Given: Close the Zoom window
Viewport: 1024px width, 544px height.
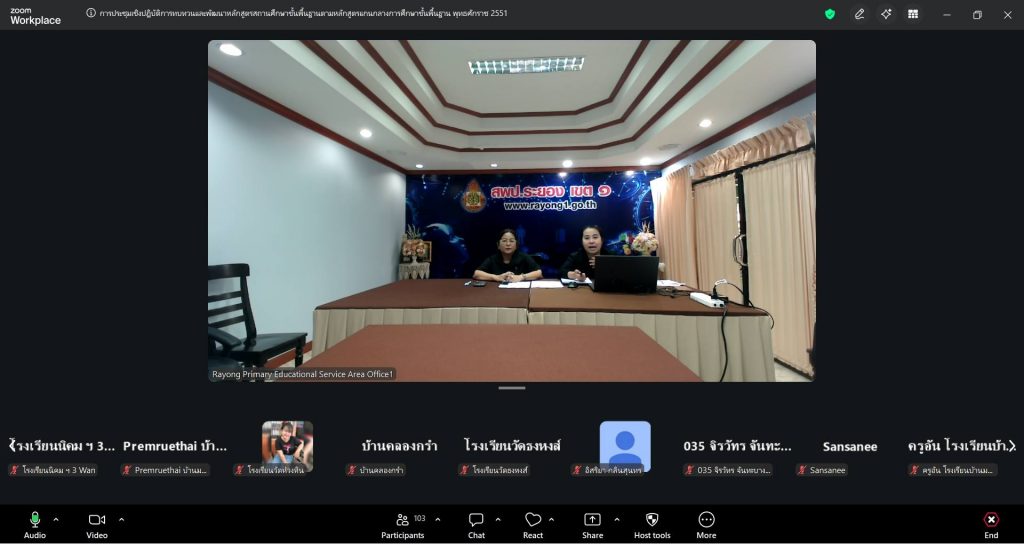Looking at the screenshot, I should 1007,14.
